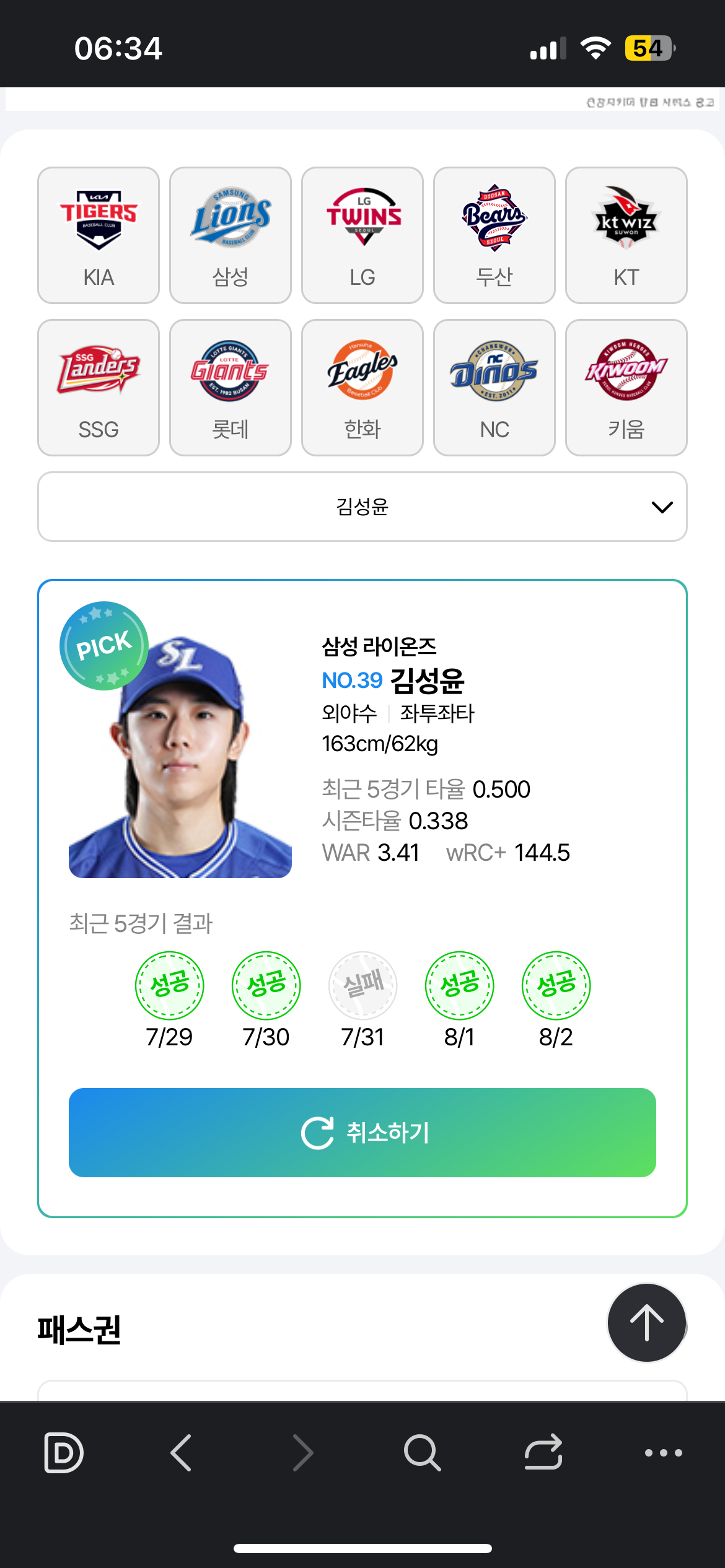Share this page from the toolbar

pyautogui.click(x=543, y=1452)
